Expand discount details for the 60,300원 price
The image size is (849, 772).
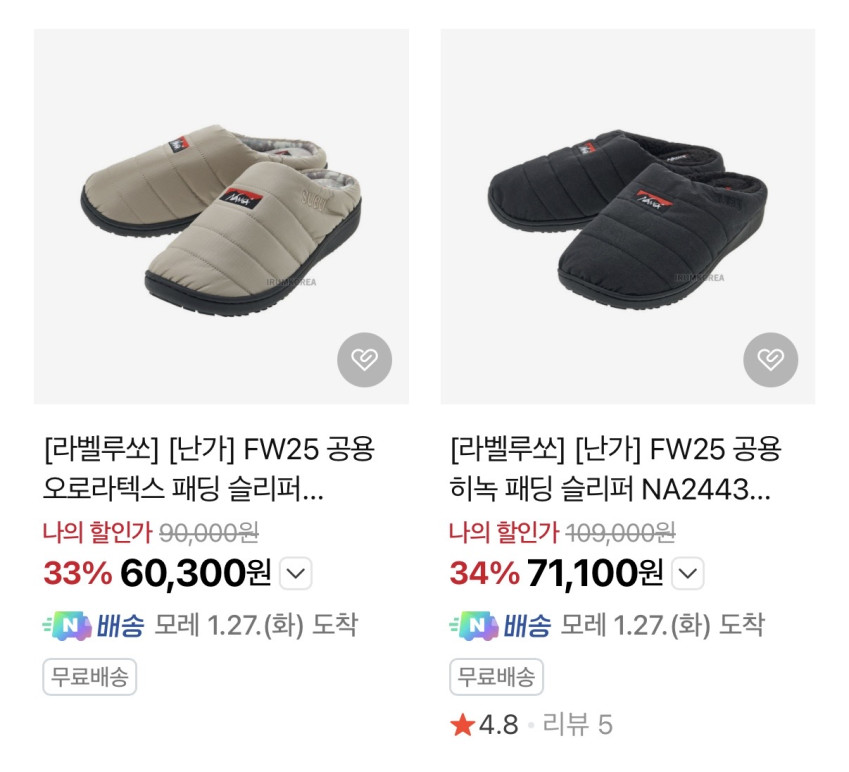(297, 574)
